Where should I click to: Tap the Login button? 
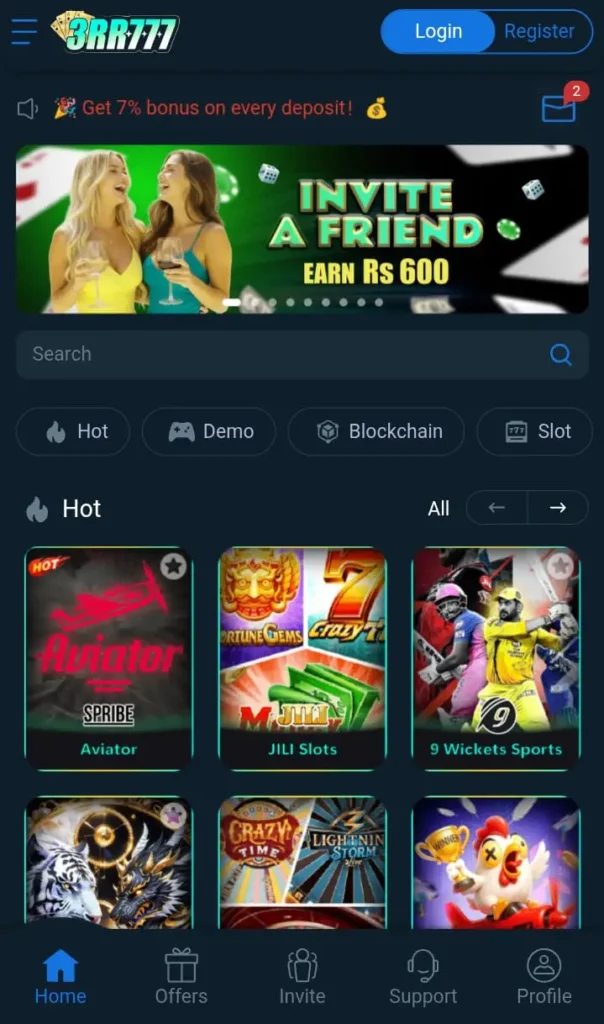pos(438,32)
